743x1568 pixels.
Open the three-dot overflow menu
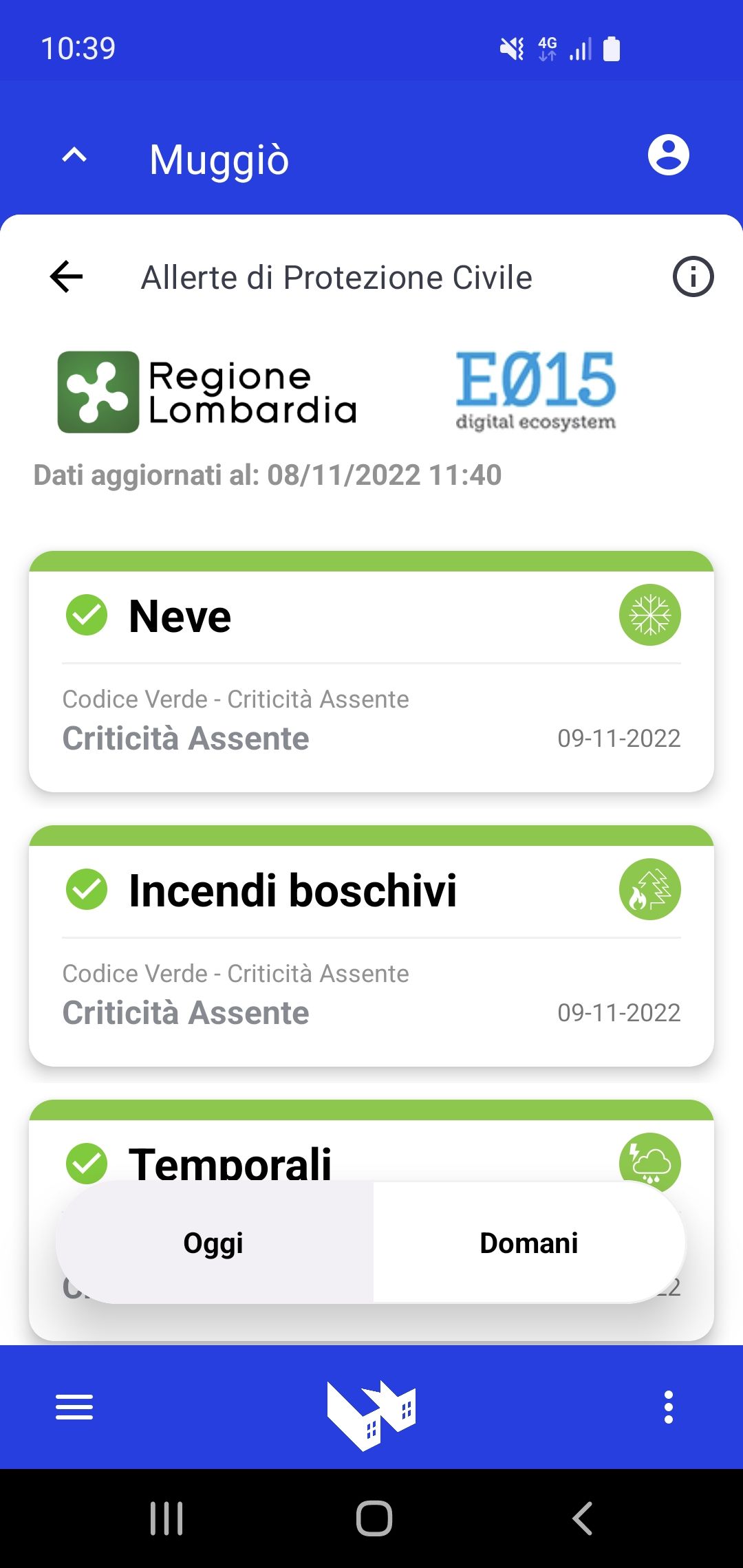pos(668,1407)
